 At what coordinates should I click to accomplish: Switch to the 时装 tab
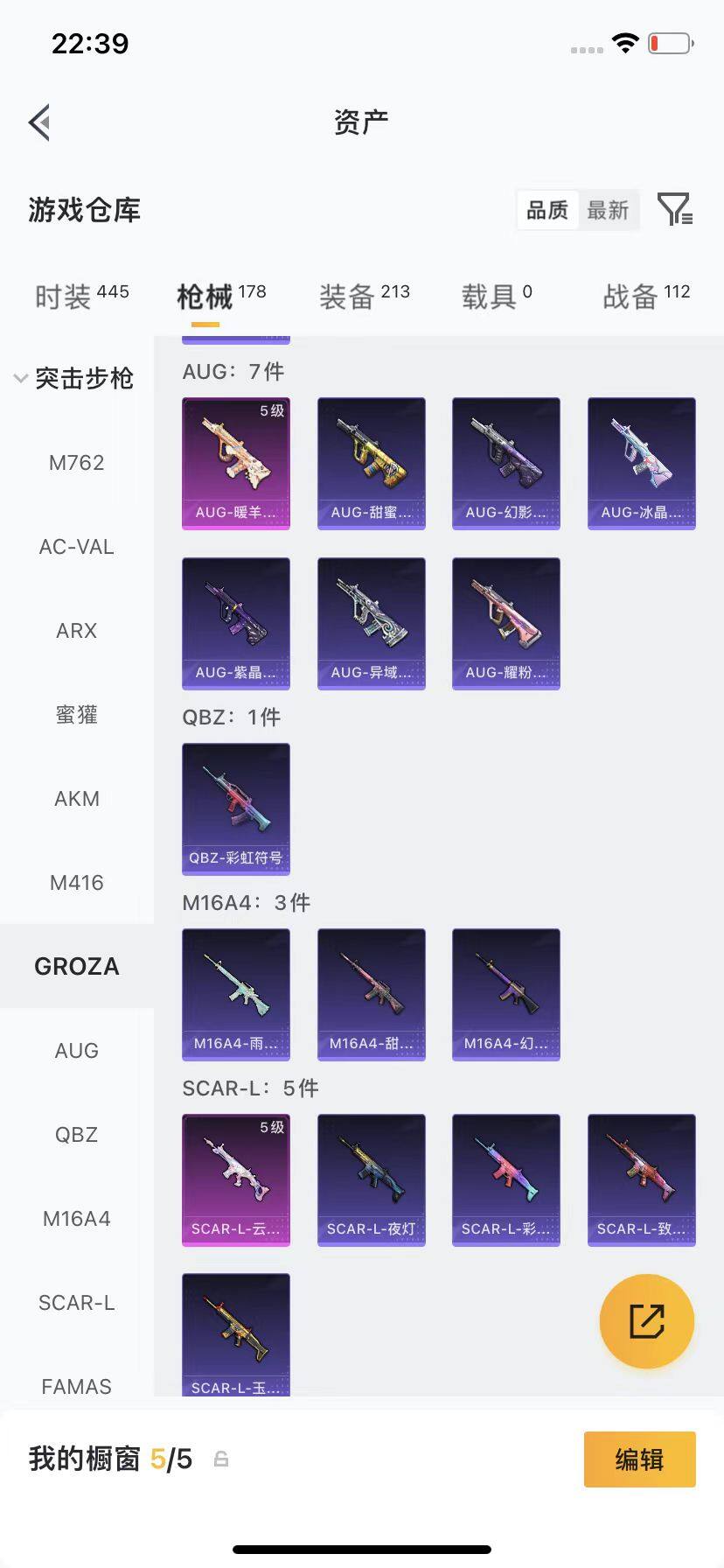coord(81,297)
